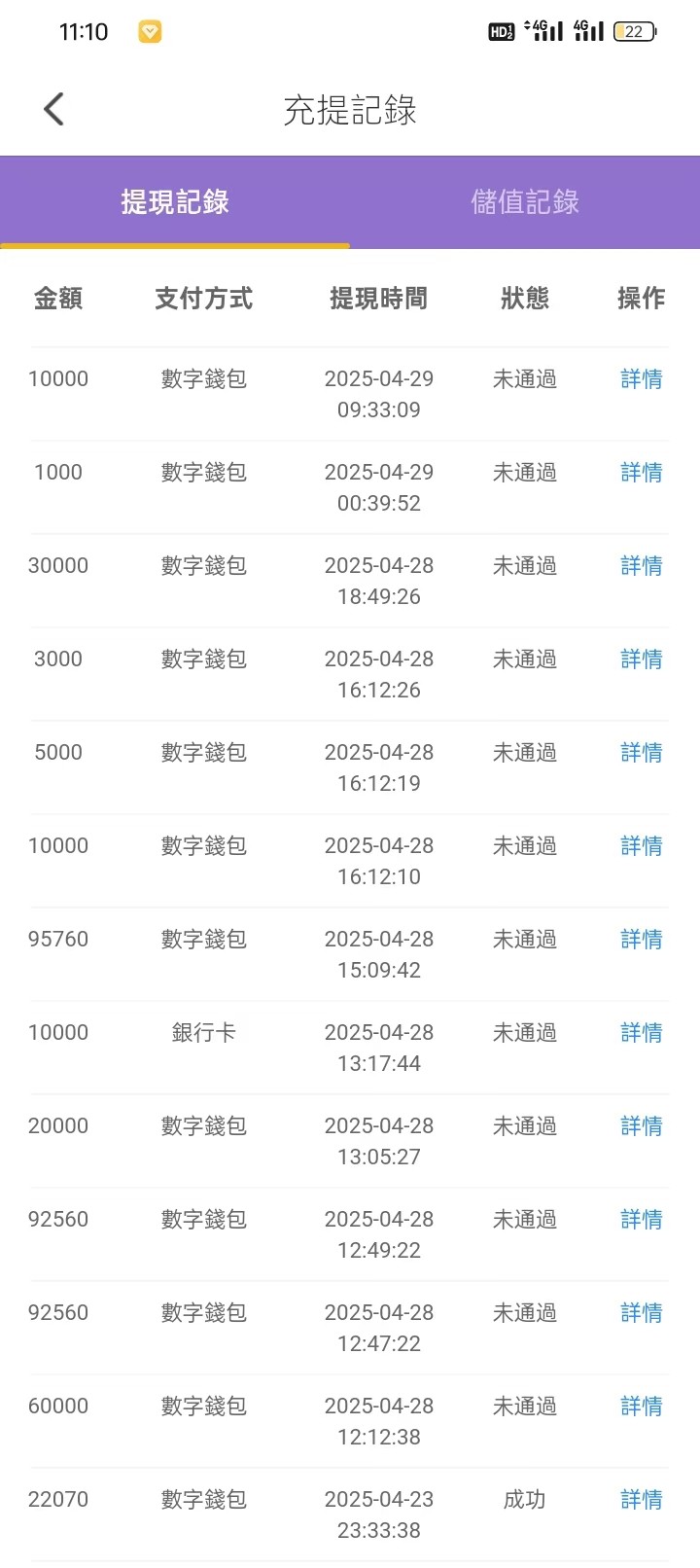This screenshot has width=700, height=1568.
Task: Go back using the top-left arrow
Action: coord(54,109)
